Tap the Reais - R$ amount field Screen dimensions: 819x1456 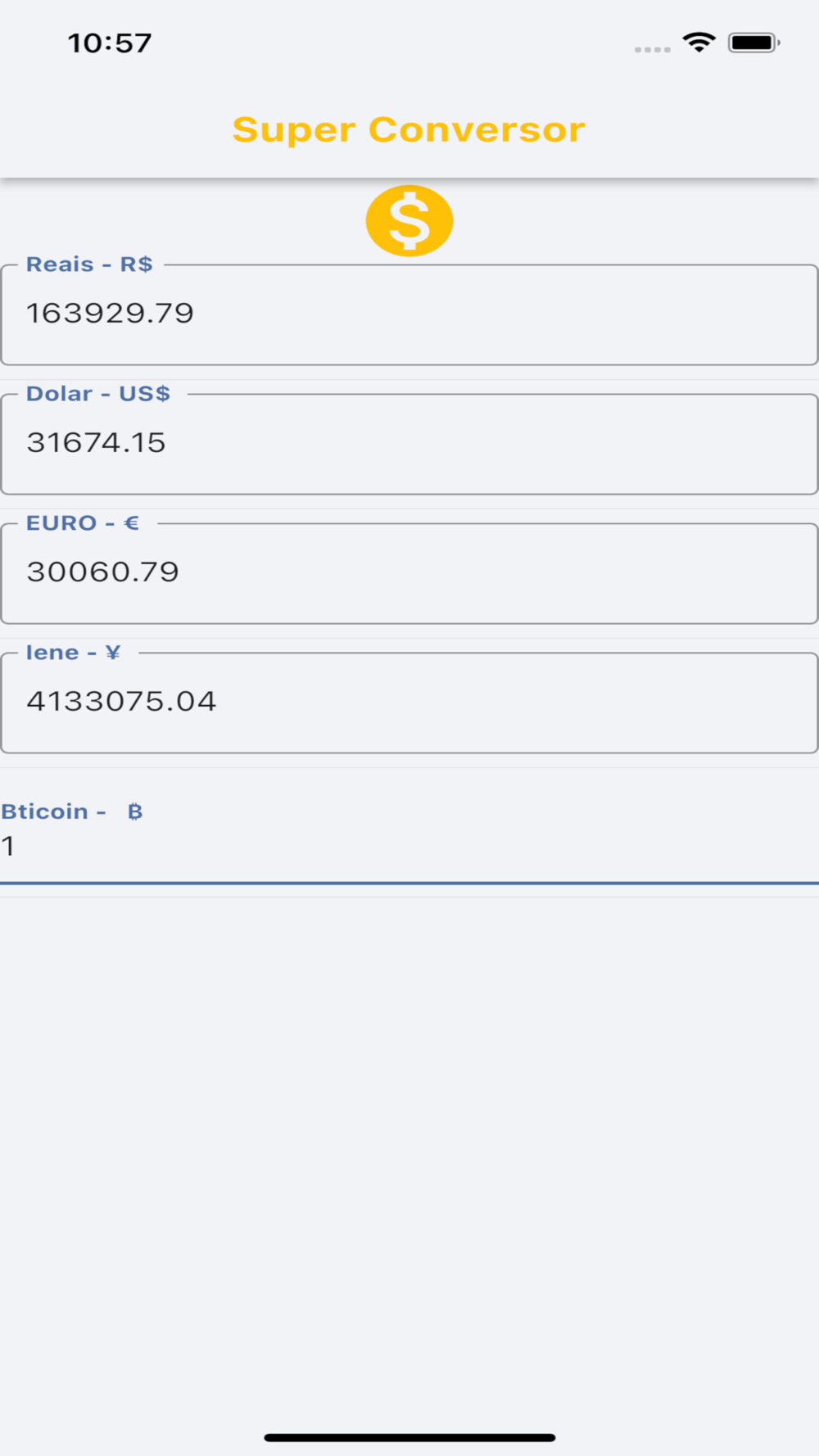[x=409, y=314]
